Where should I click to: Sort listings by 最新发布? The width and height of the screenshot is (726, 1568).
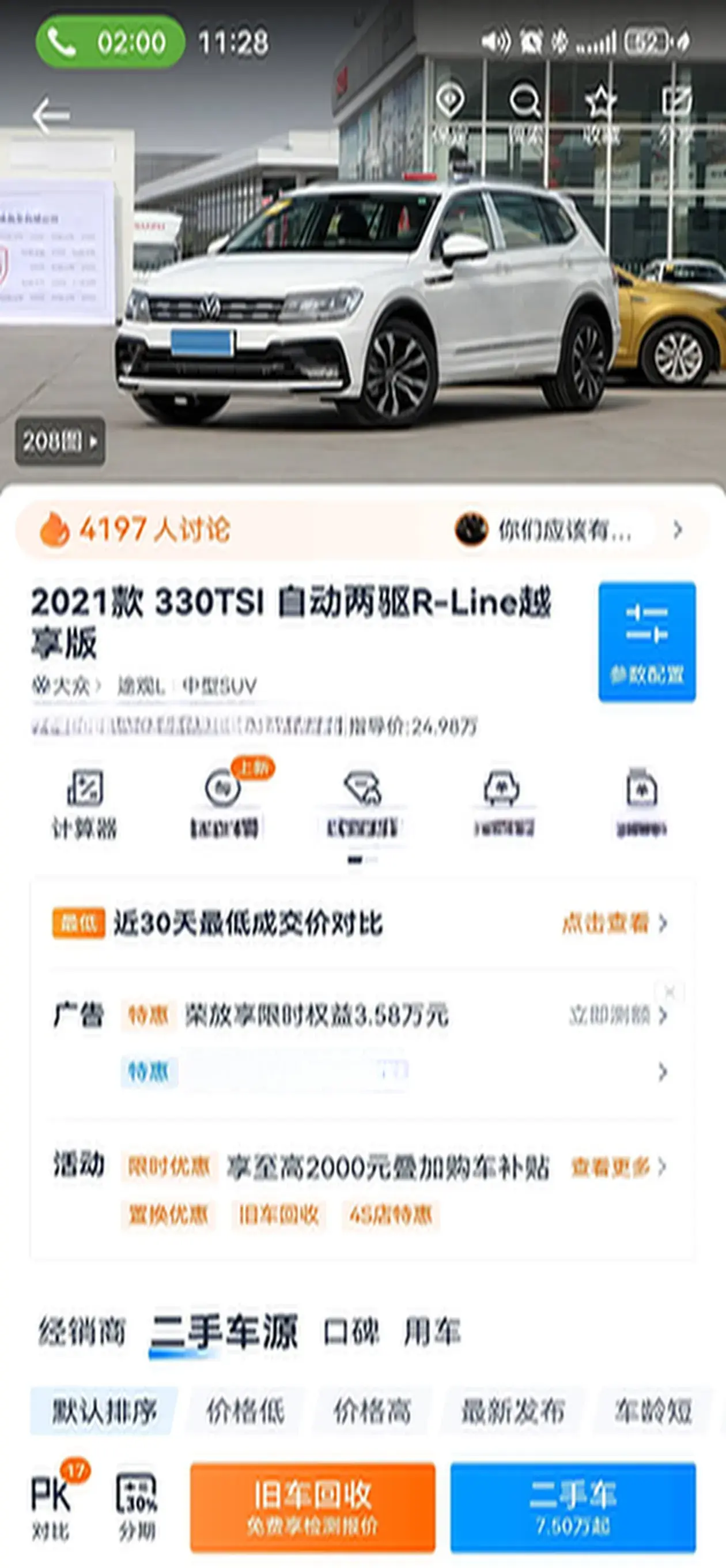(x=513, y=1411)
